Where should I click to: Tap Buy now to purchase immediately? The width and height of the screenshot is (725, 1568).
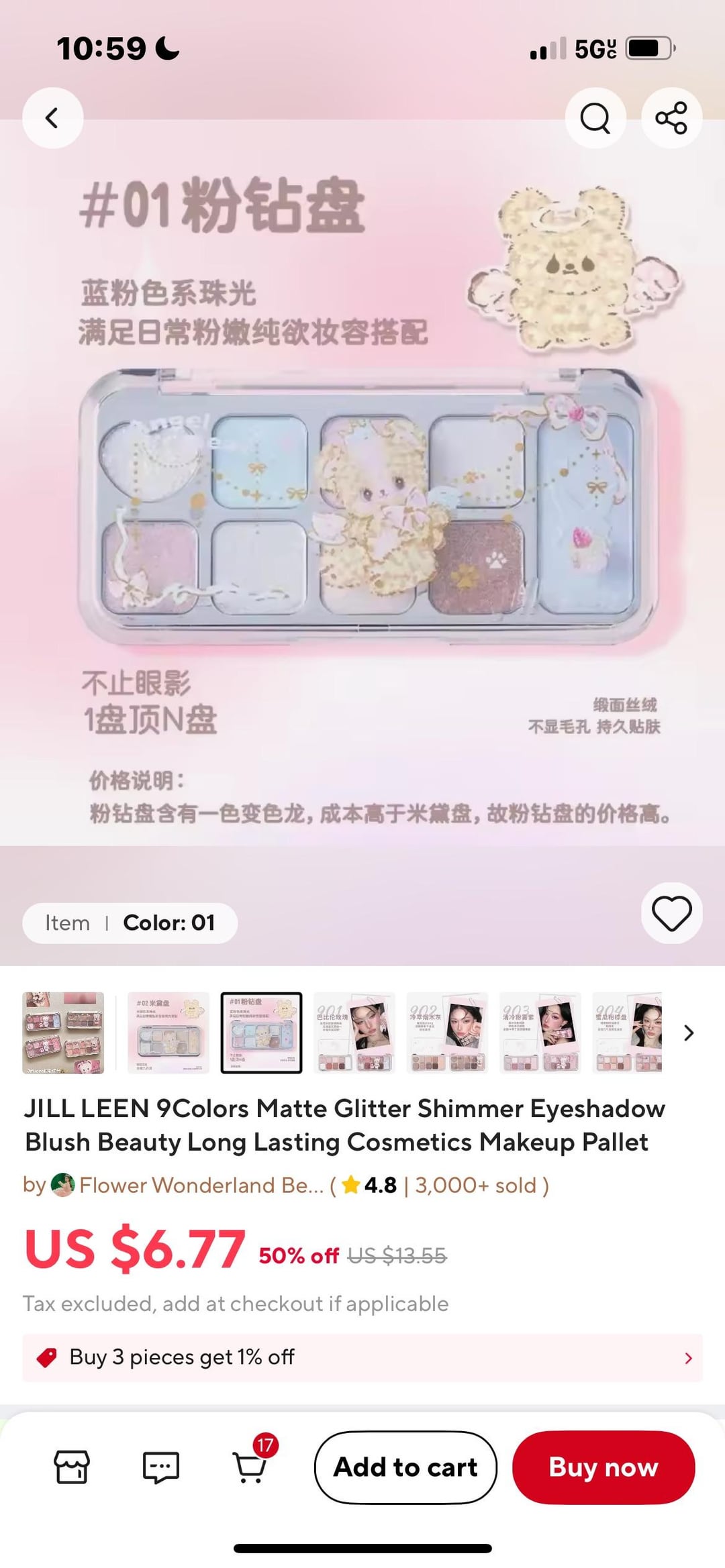coord(603,1467)
